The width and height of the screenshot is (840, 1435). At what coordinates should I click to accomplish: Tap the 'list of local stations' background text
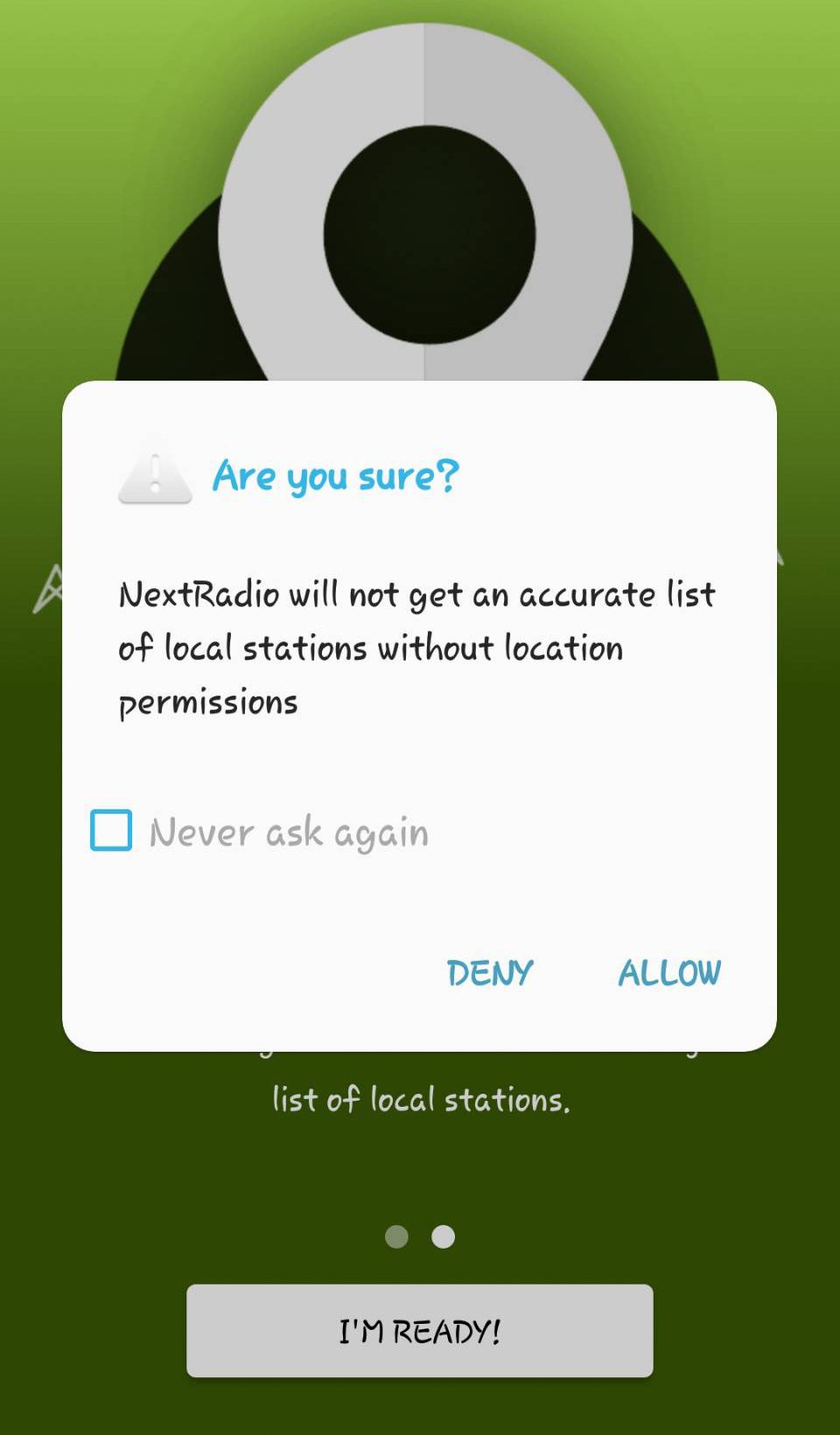click(420, 1100)
